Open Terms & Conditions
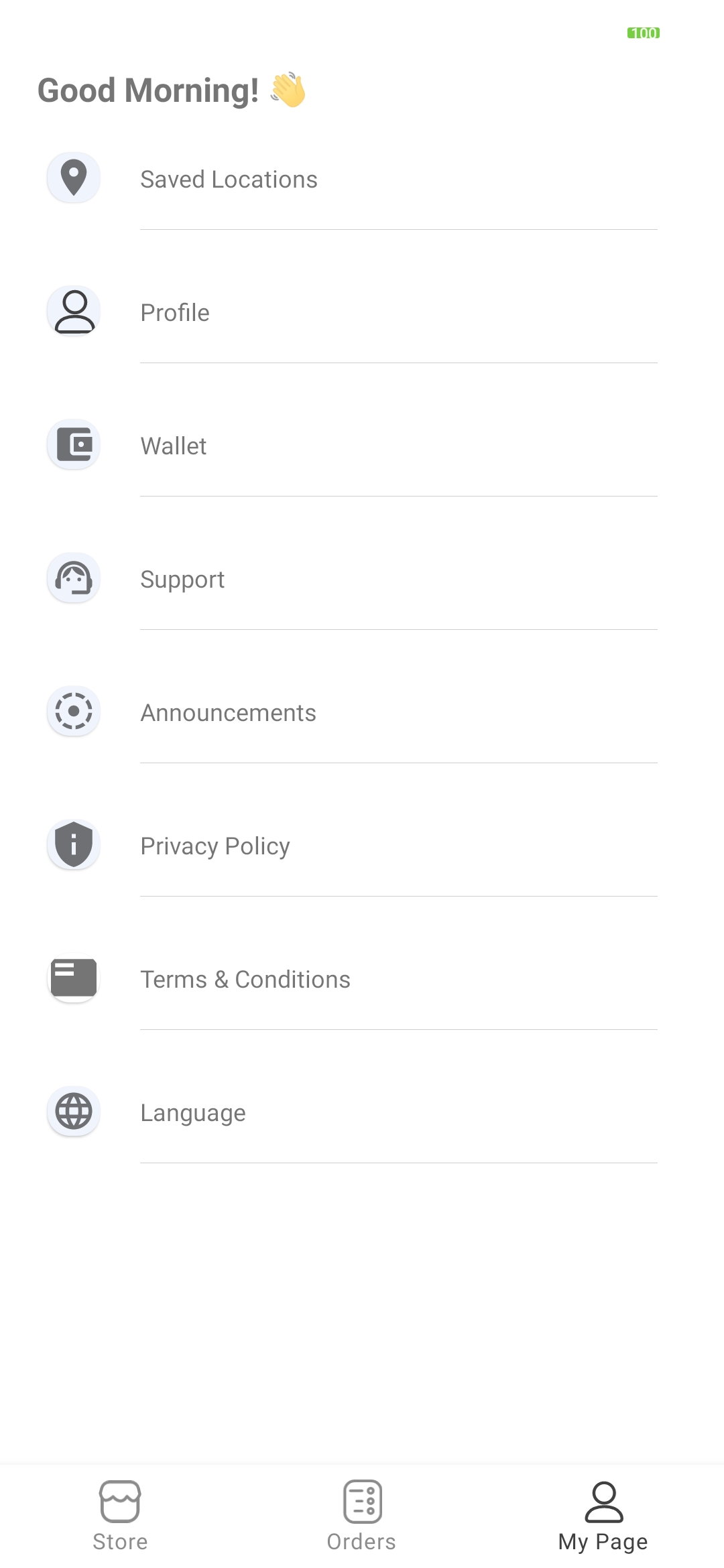Screen dimensions: 724x1568 245,980
